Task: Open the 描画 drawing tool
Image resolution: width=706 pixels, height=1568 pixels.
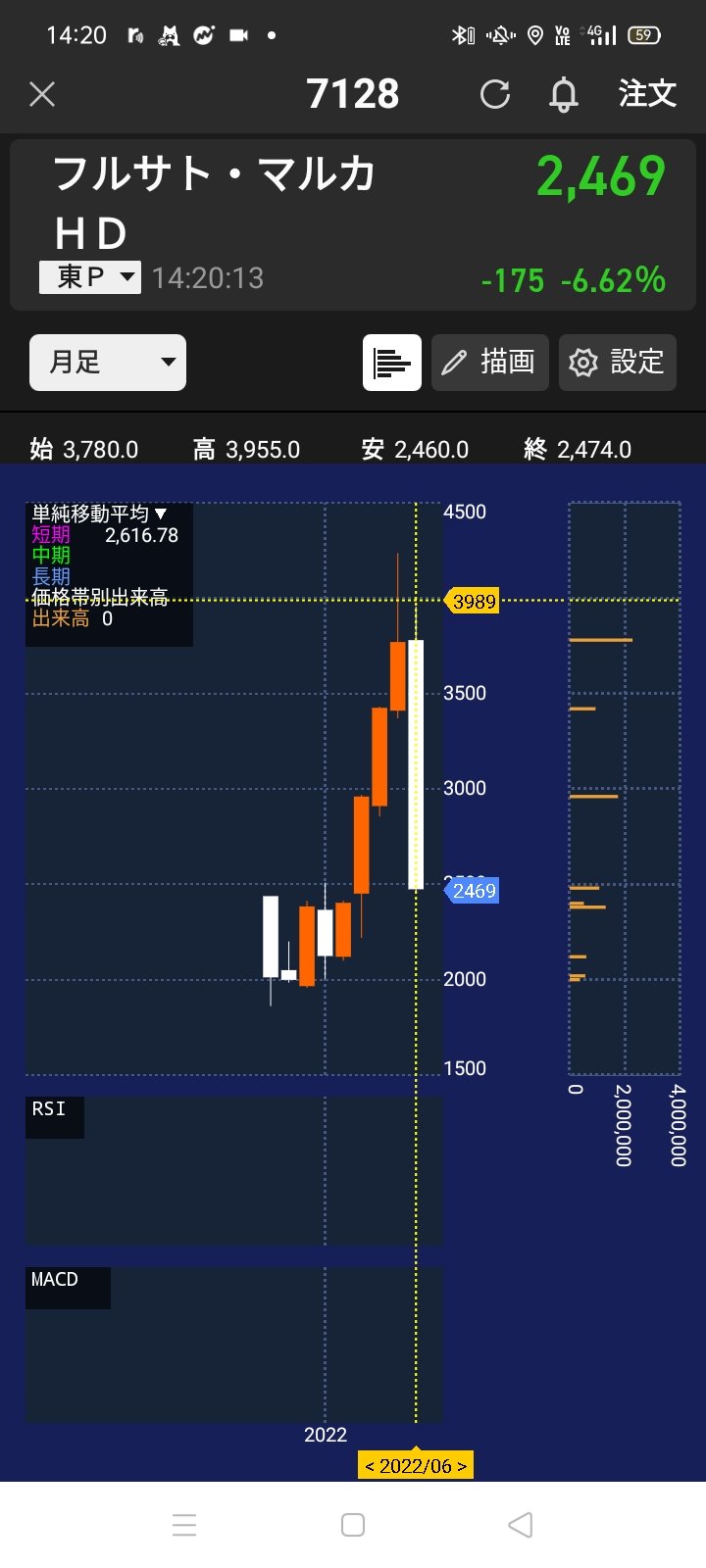Action: coord(490,363)
